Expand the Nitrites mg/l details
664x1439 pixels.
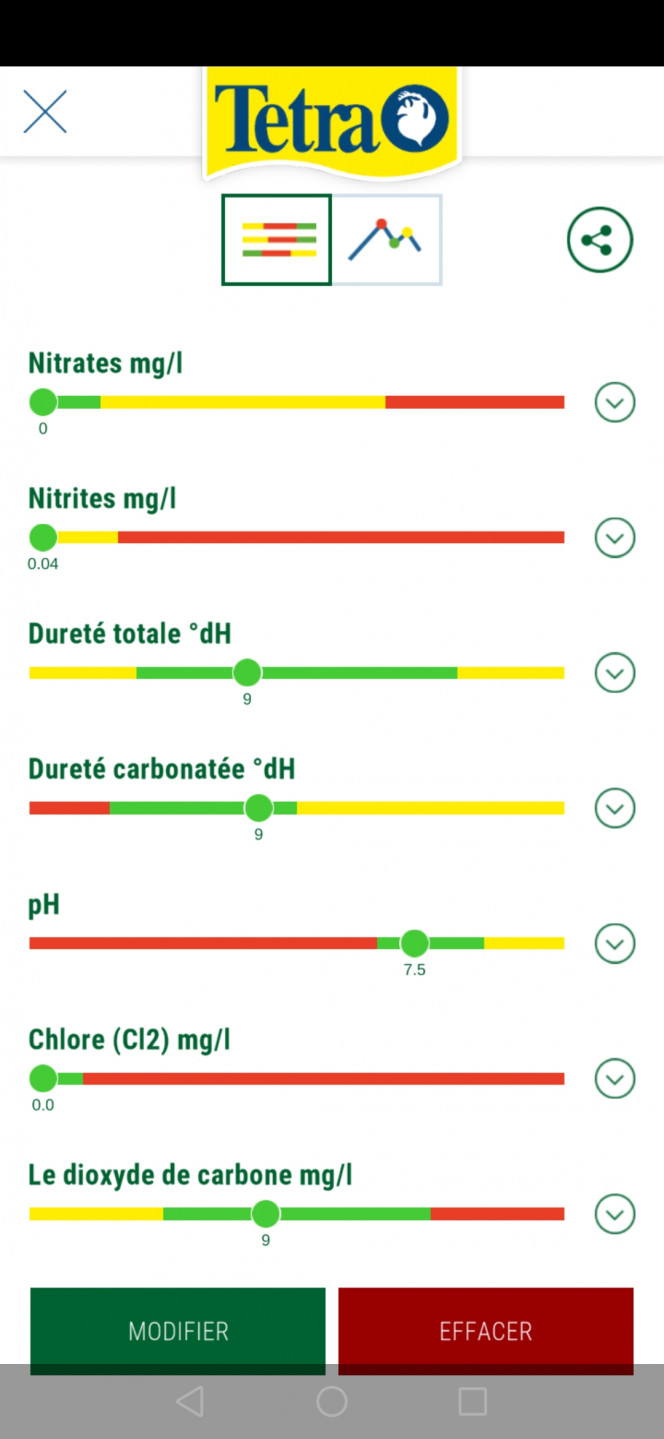pyautogui.click(x=615, y=538)
